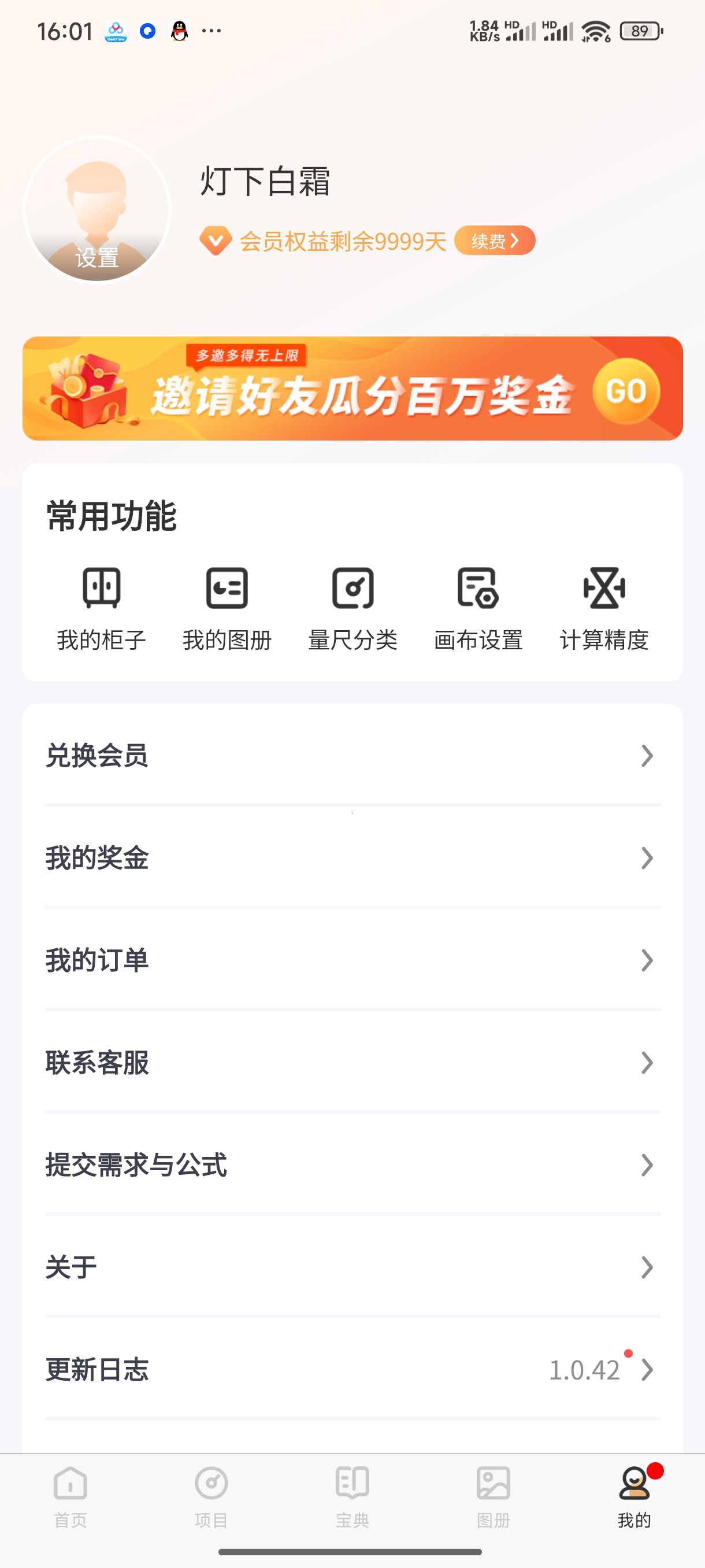Expand 我的订单 my orders row
This screenshot has height=1568, width=705.
[352, 960]
